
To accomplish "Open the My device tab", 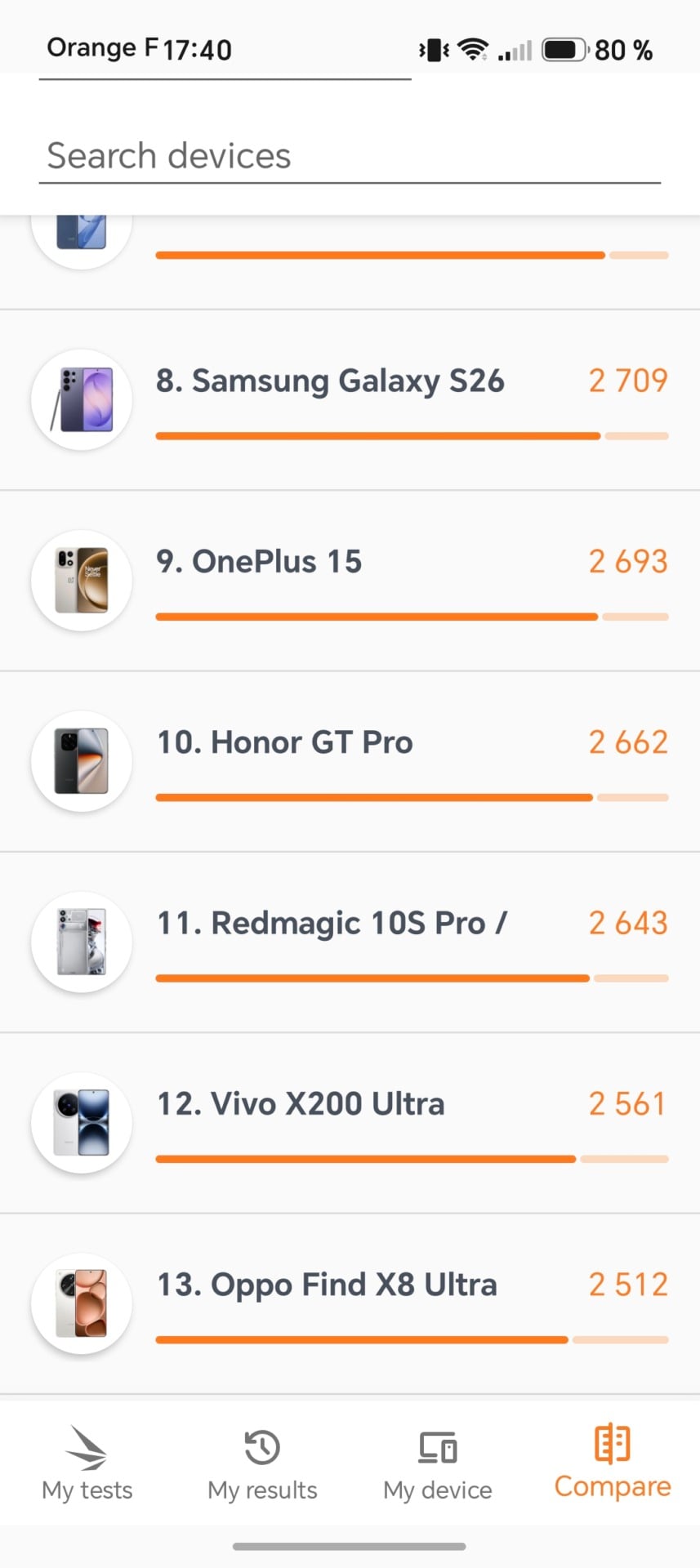I will click(x=438, y=1463).
